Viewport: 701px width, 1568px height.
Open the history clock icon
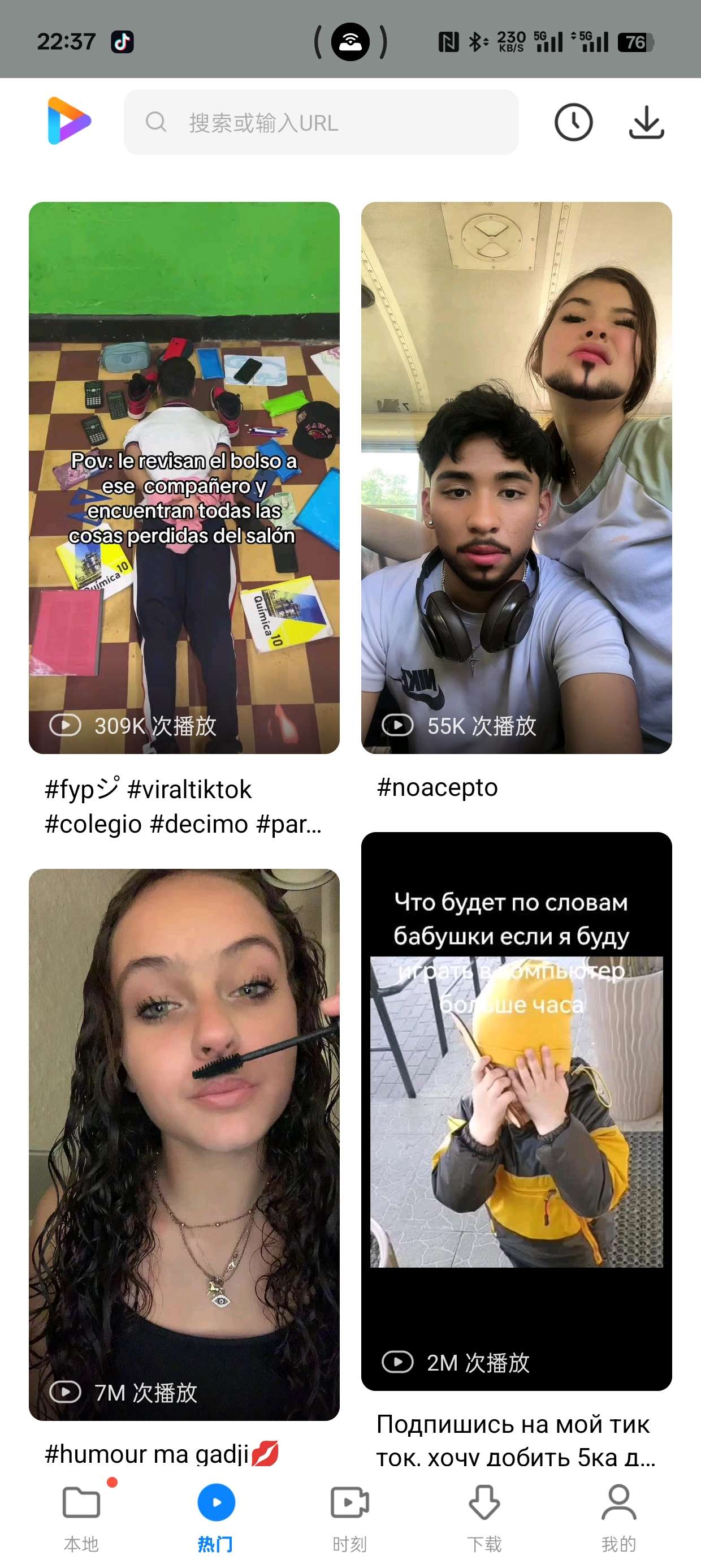(573, 122)
